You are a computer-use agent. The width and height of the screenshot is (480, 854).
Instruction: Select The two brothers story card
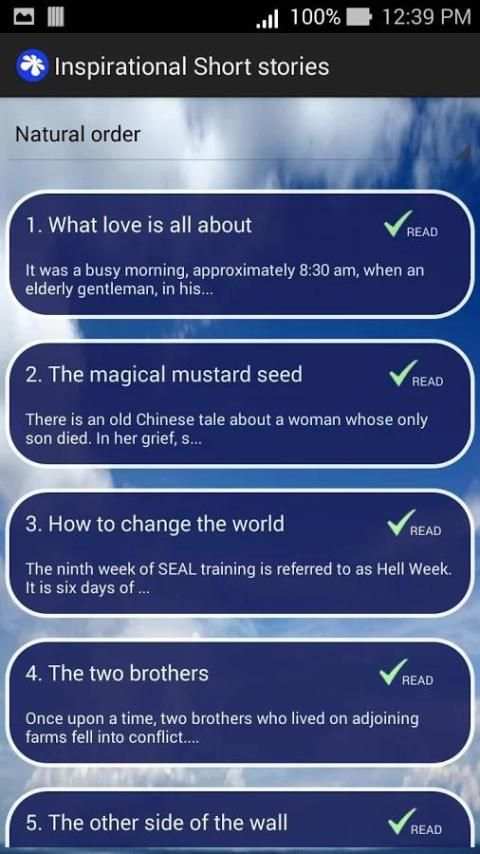click(240, 702)
